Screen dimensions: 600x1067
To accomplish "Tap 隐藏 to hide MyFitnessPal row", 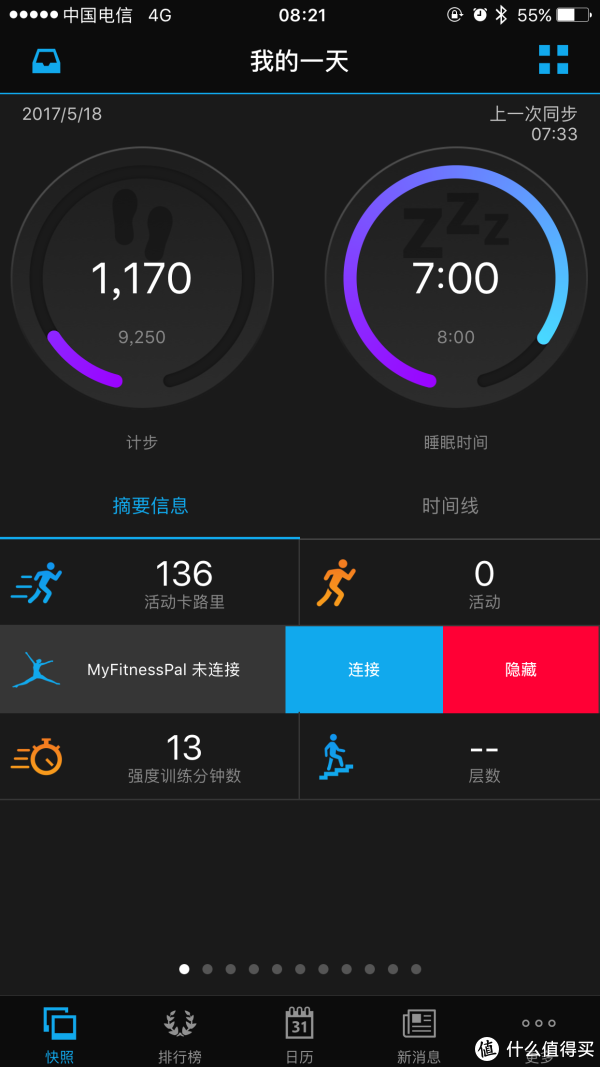I will (x=521, y=669).
